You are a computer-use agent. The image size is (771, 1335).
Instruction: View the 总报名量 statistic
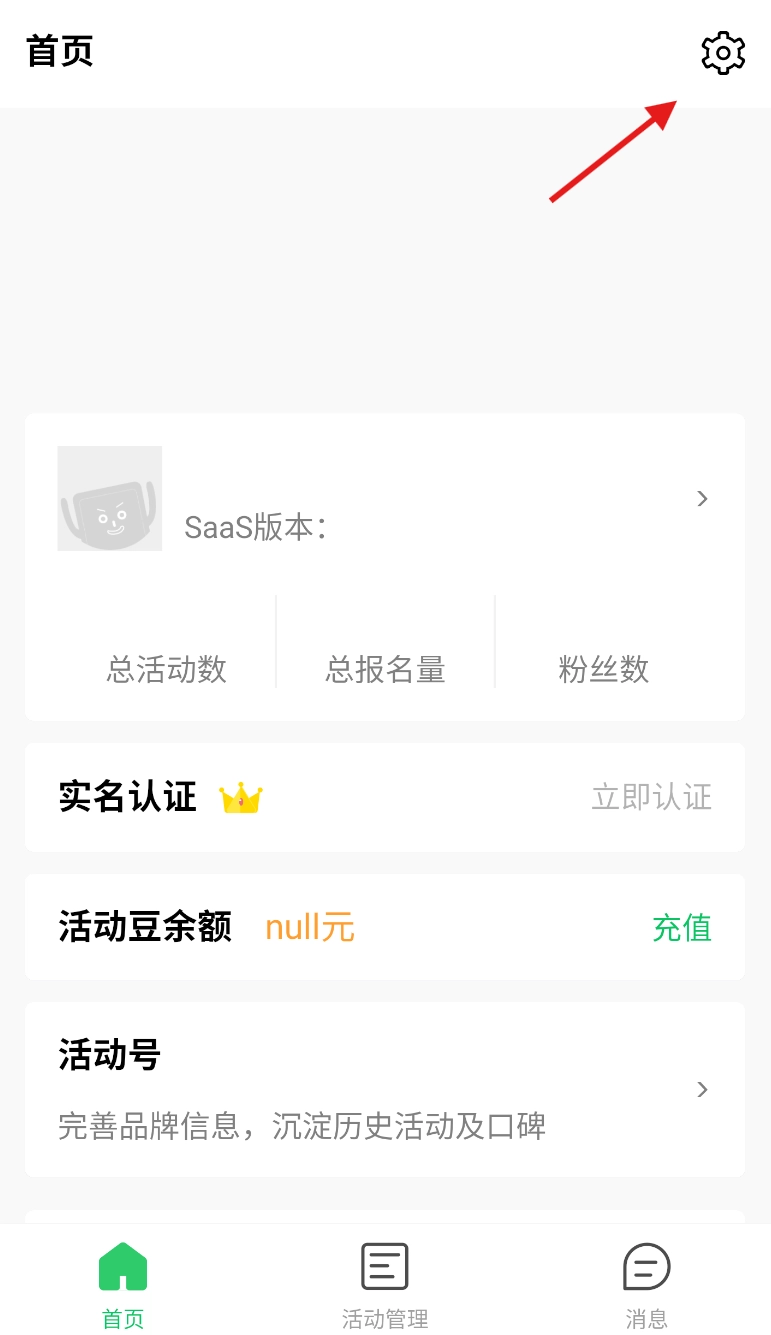click(384, 670)
